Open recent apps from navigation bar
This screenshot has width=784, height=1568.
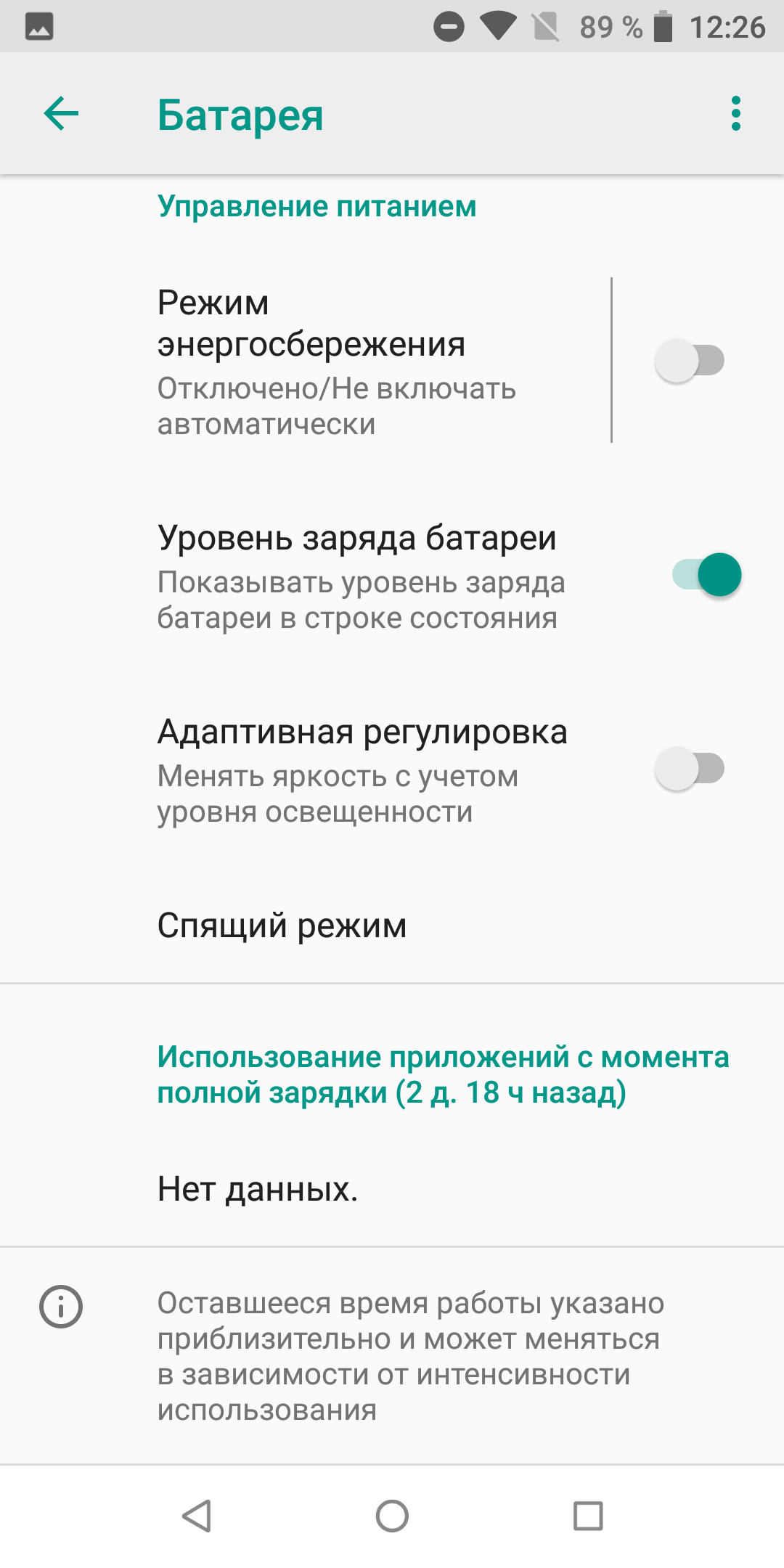point(588,1516)
